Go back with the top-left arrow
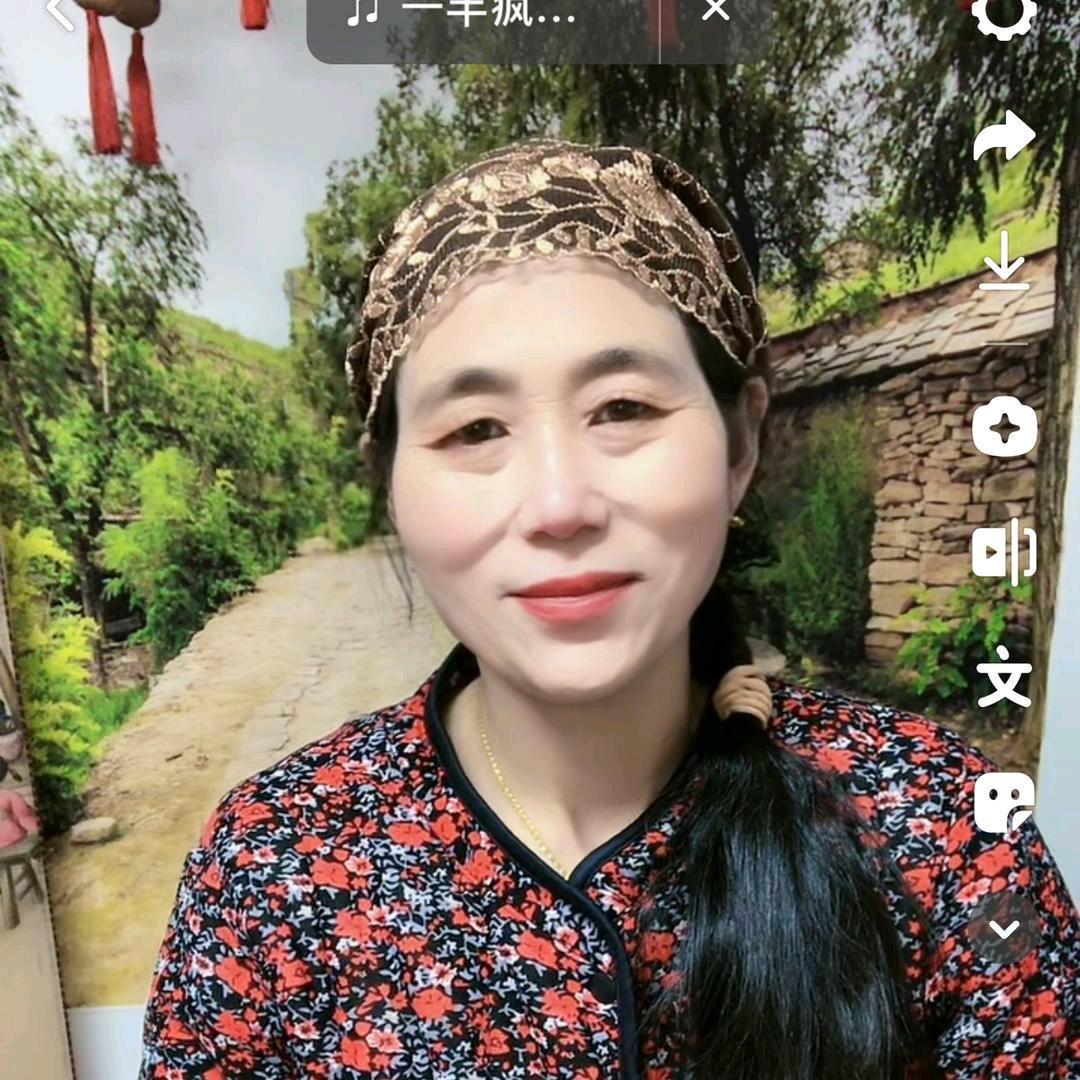1080x1080 pixels. (x=60, y=14)
